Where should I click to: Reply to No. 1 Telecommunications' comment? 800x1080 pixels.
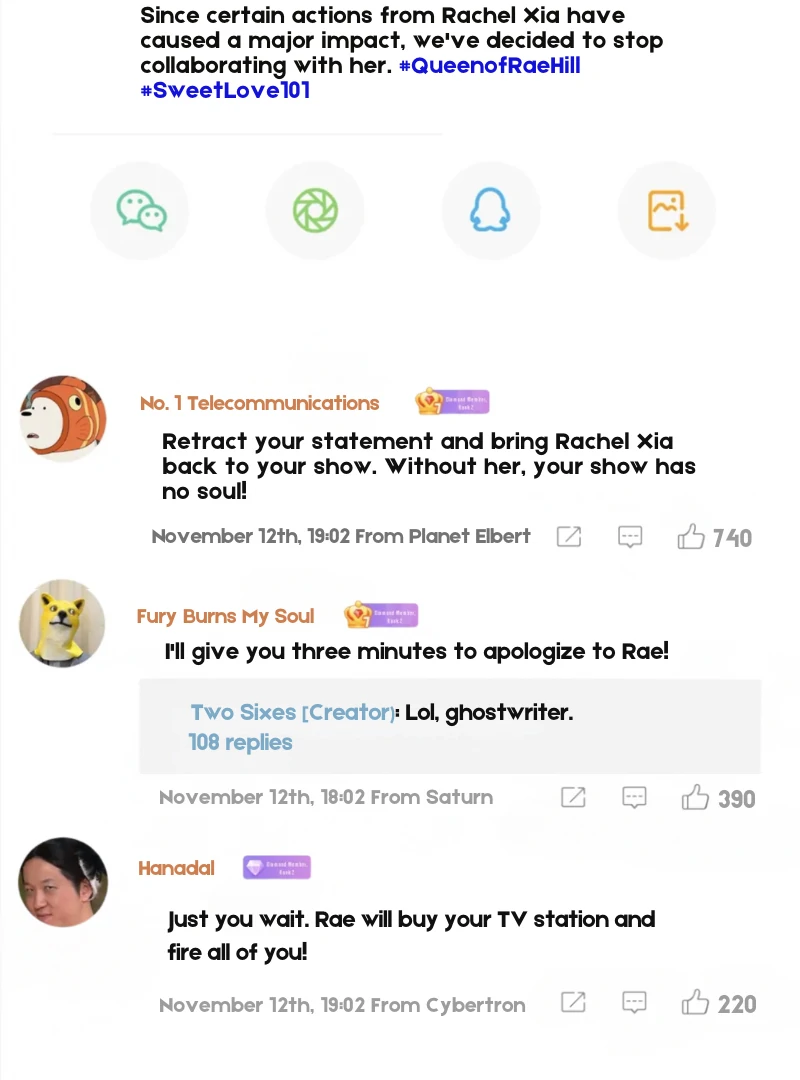[630, 537]
